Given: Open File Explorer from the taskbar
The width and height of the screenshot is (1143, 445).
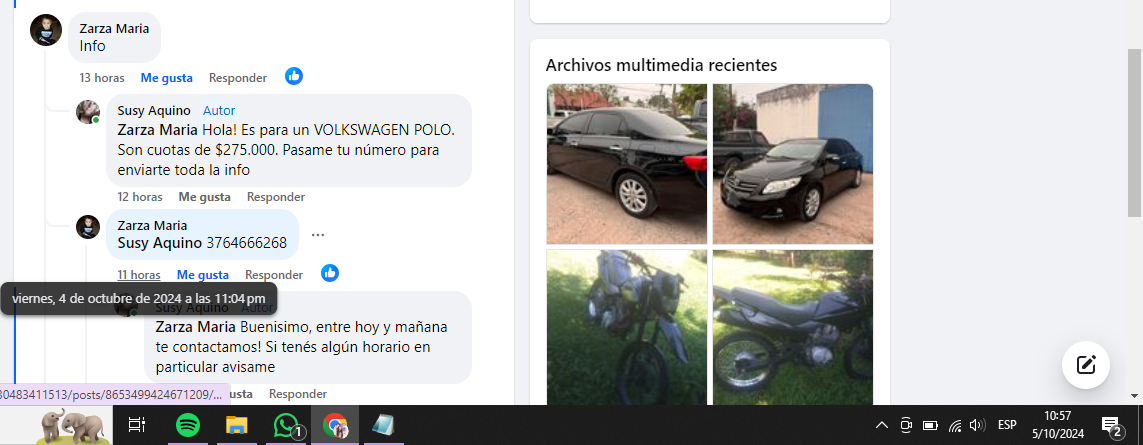Looking at the screenshot, I should 236,426.
